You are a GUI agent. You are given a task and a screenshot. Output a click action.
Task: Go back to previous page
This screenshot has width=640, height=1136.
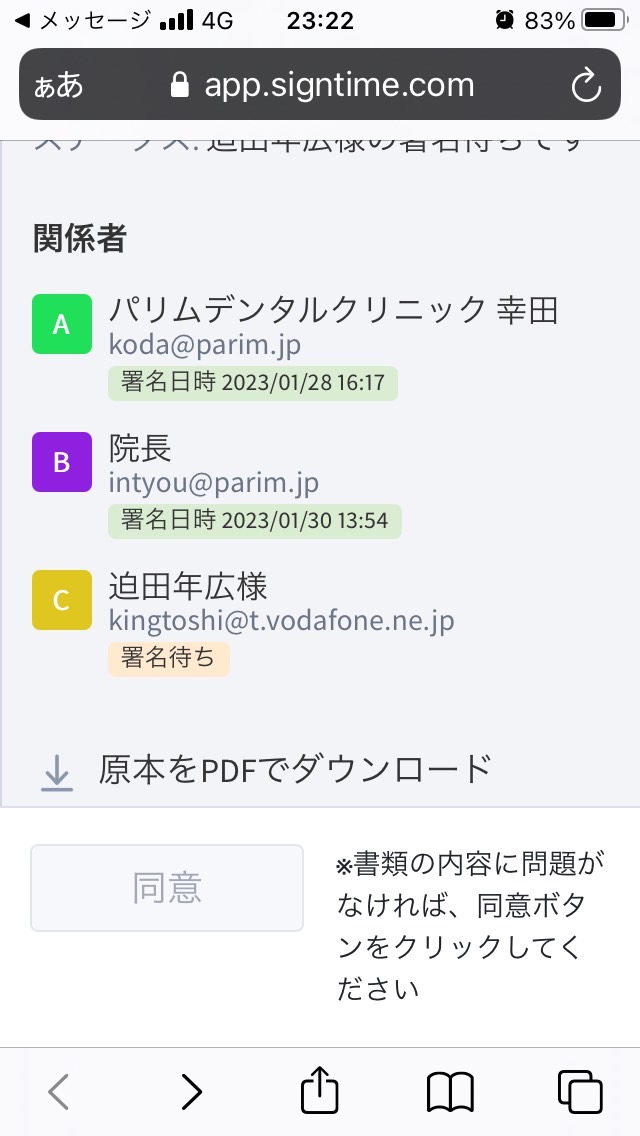tap(59, 1091)
